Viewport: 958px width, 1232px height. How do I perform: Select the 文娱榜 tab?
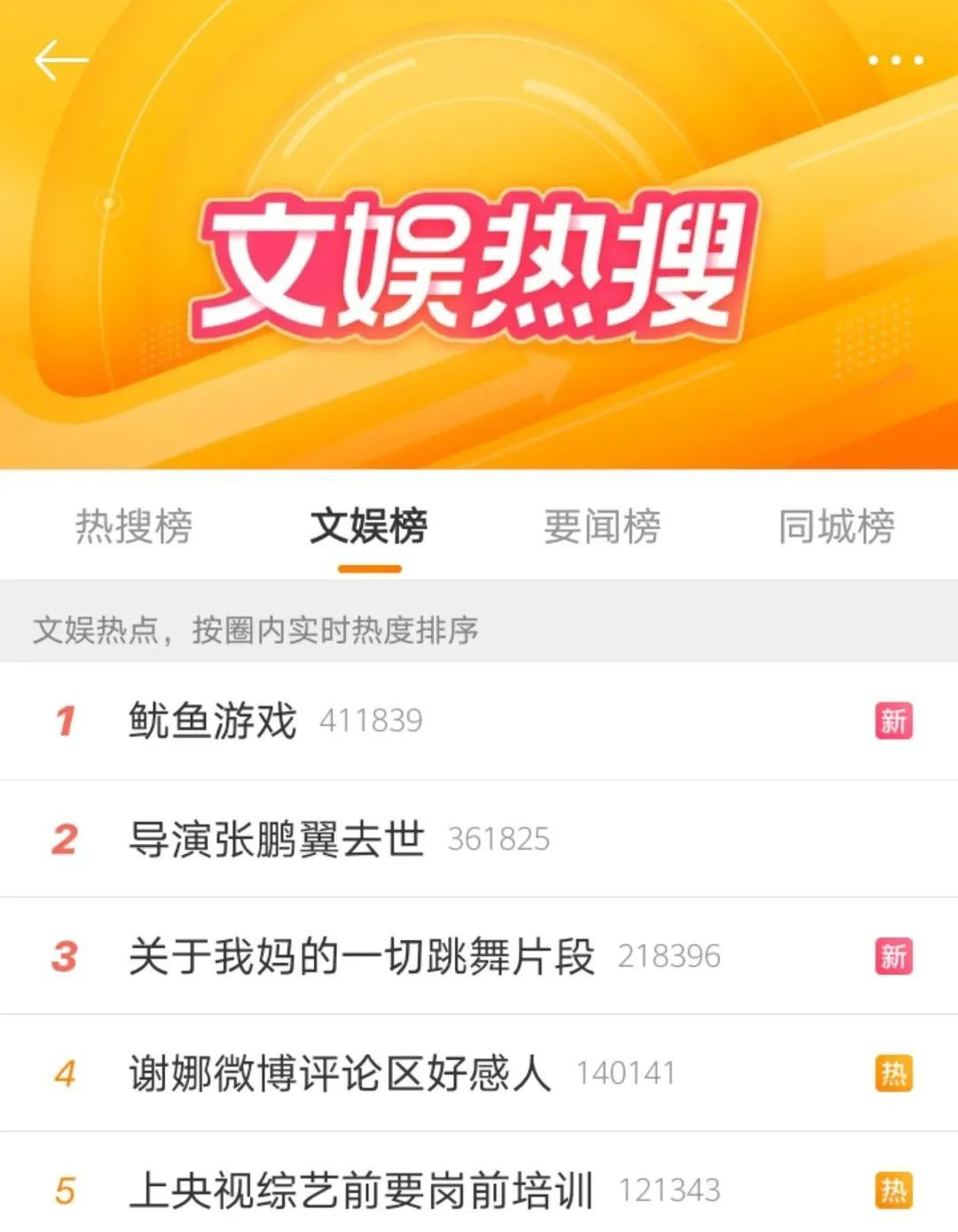coord(369,526)
